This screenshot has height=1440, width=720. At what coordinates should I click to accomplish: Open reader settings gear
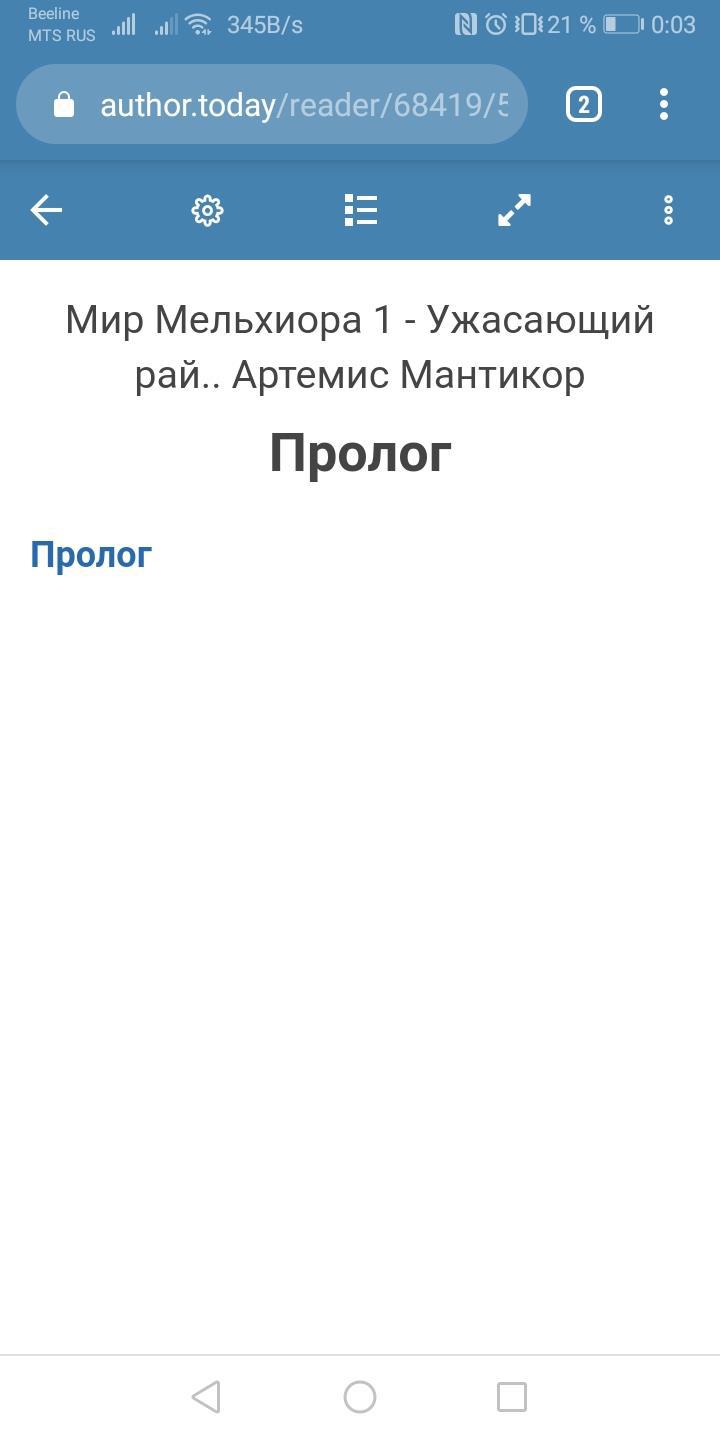[x=207, y=210]
